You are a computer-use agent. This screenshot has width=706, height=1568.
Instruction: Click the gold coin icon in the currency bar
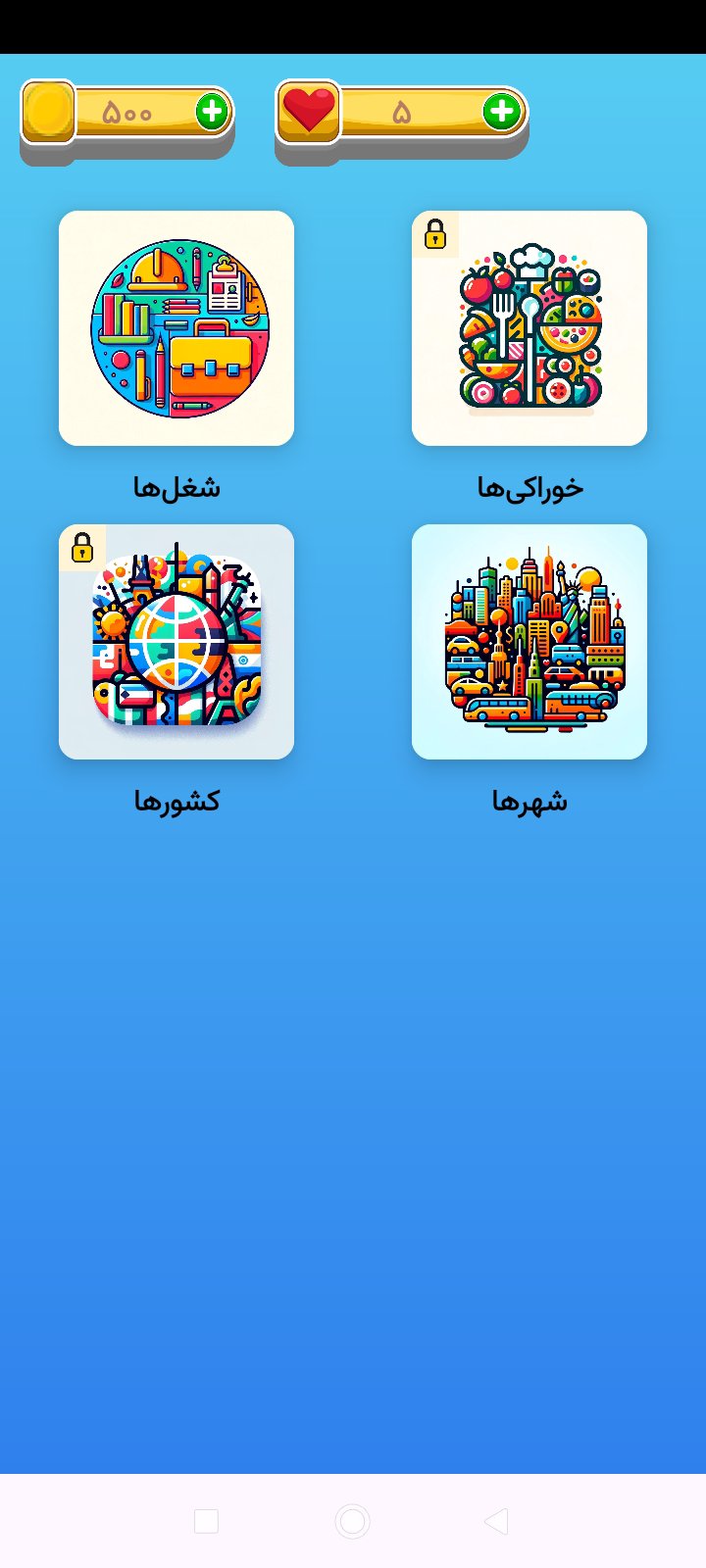coord(47,111)
